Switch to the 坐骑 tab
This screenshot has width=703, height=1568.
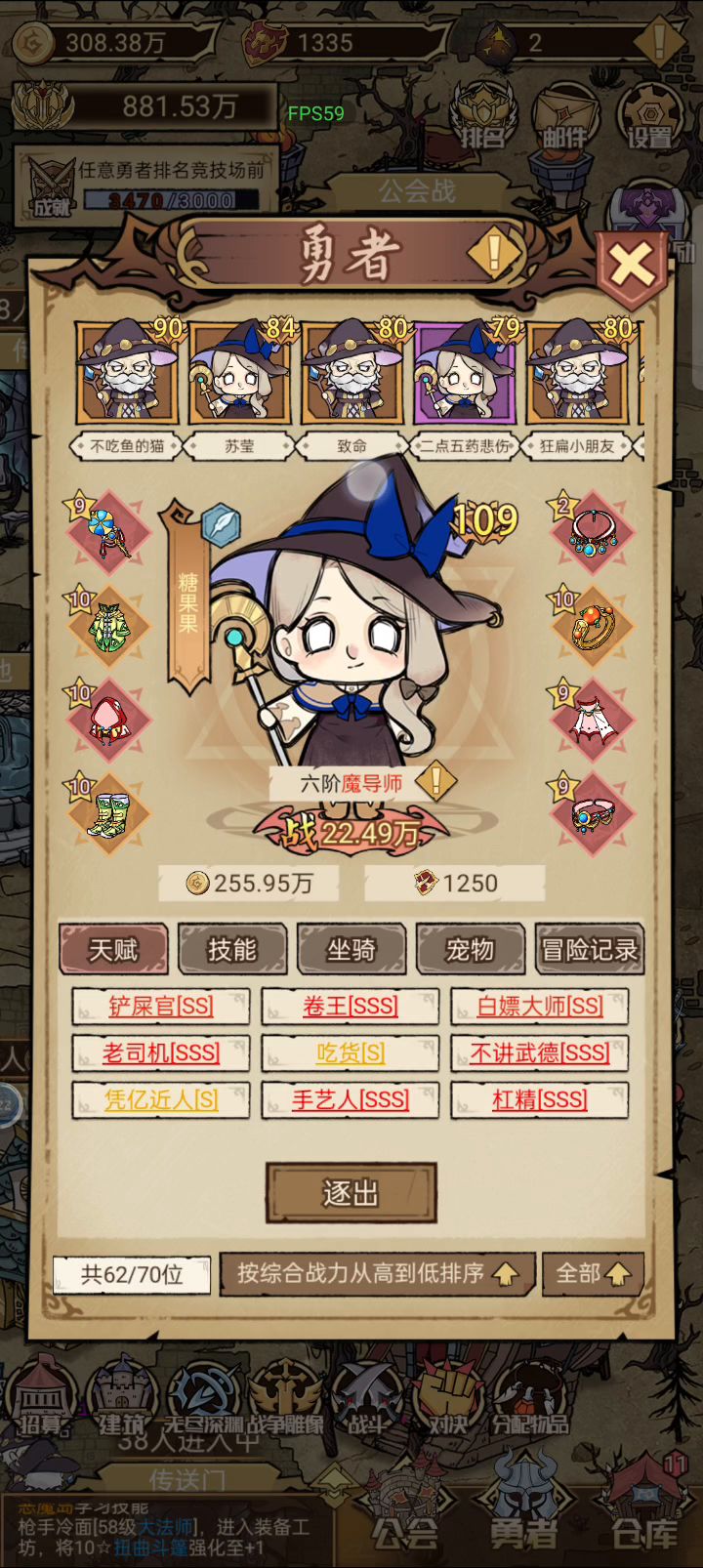351,949
